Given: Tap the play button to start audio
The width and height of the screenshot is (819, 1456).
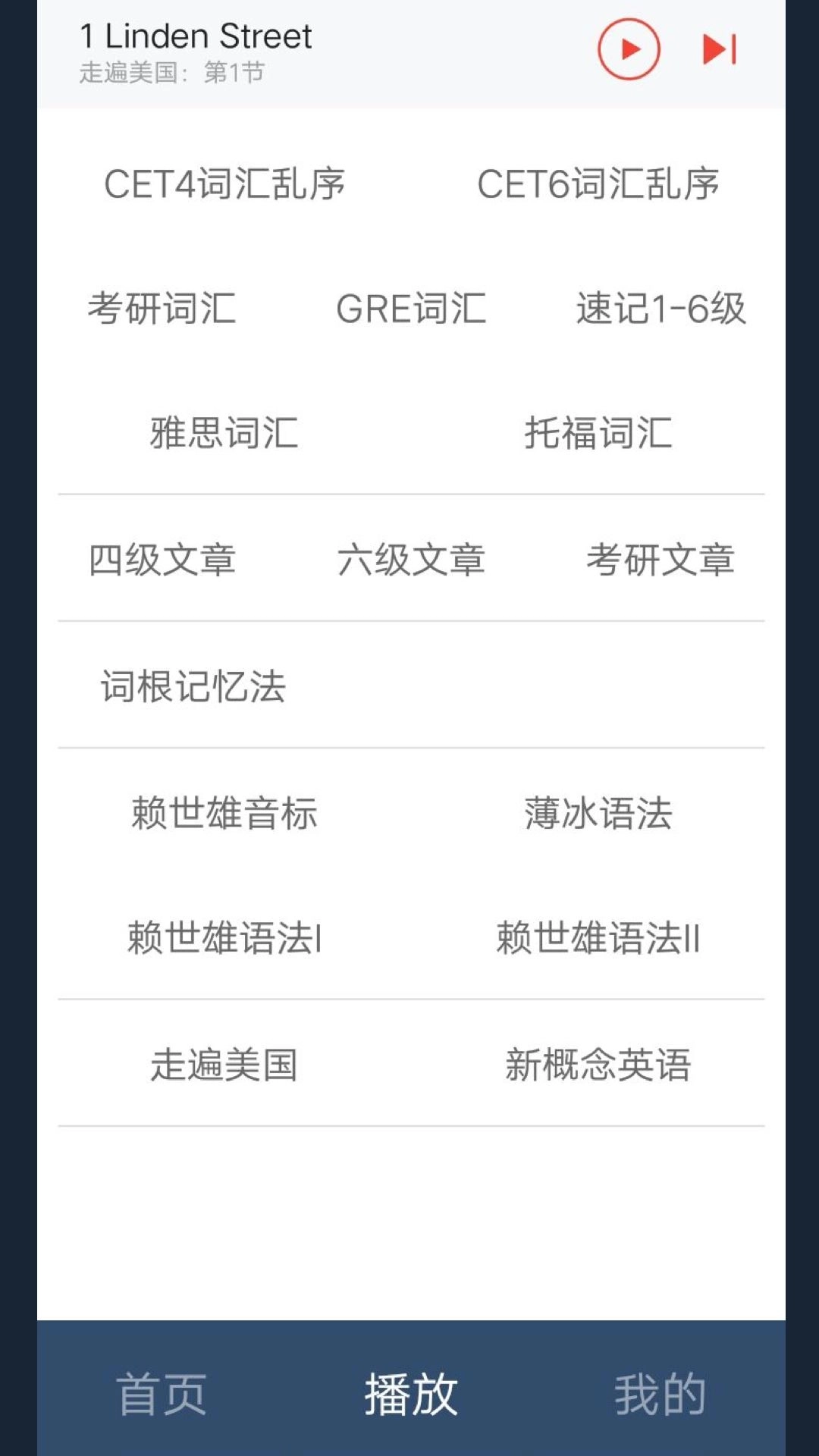Looking at the screenshot, I should [x=628, y=48].
